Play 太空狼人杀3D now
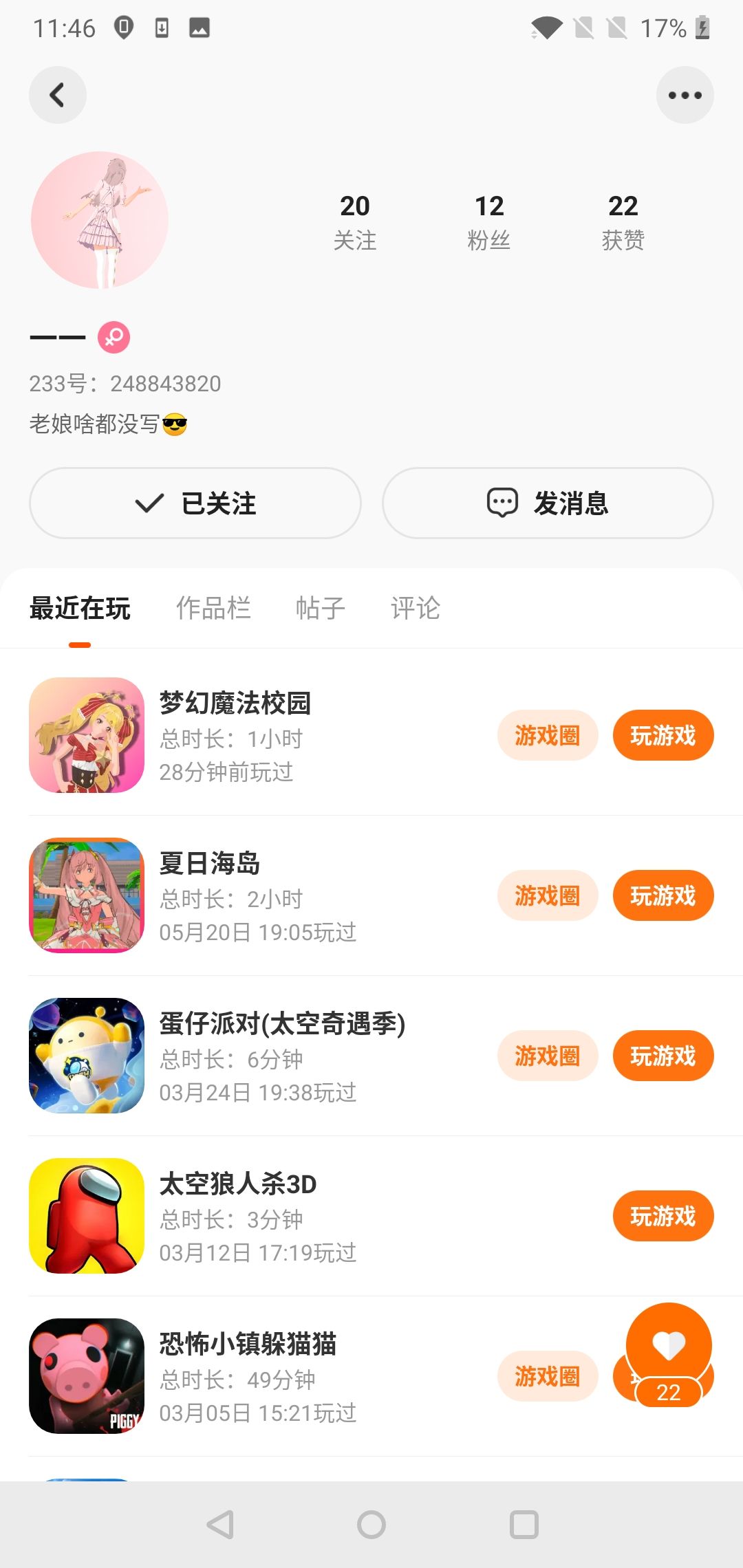The image size is (743, 1568). click(663, 1216)
